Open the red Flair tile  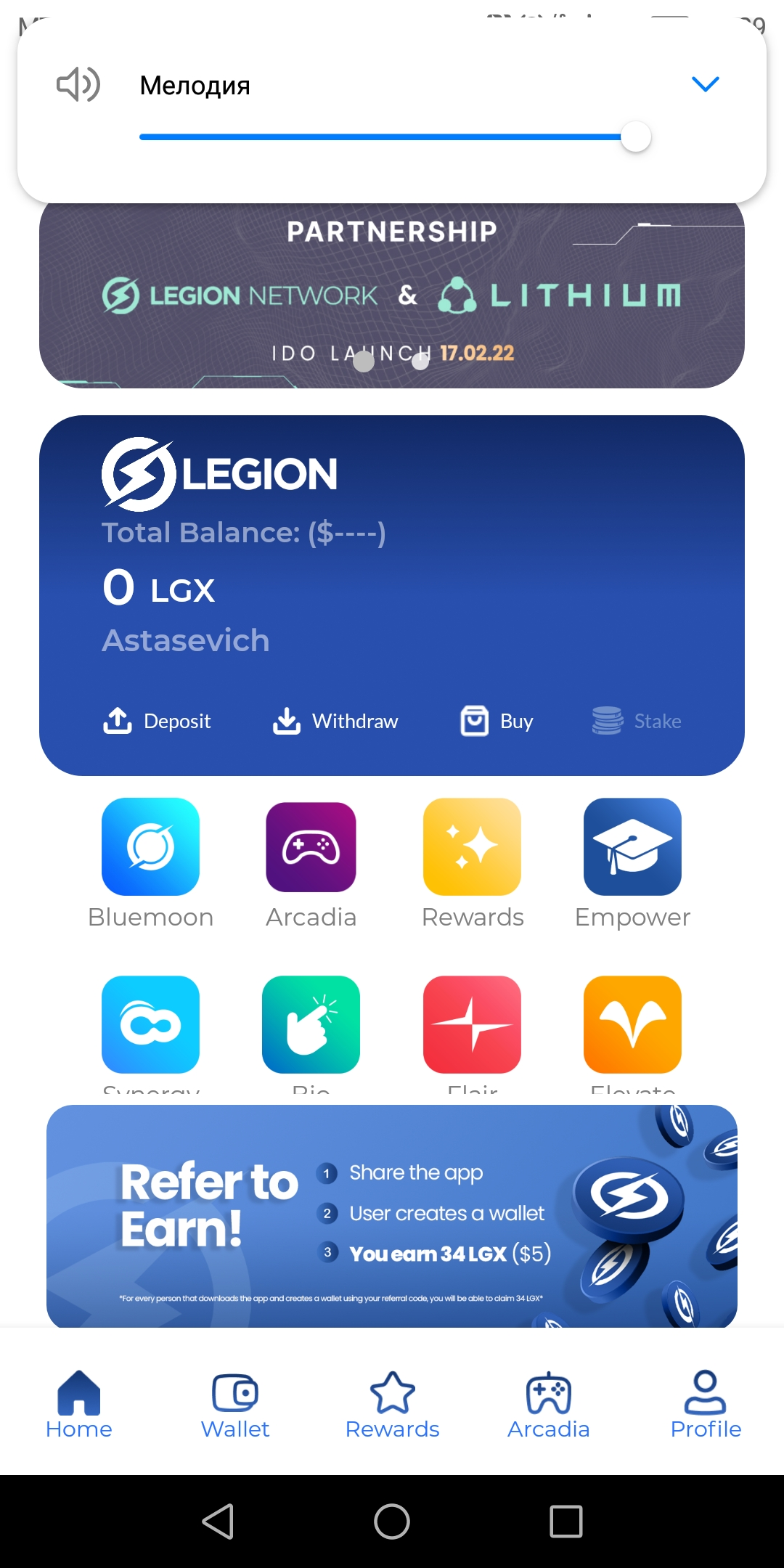tap(472, 1024)
